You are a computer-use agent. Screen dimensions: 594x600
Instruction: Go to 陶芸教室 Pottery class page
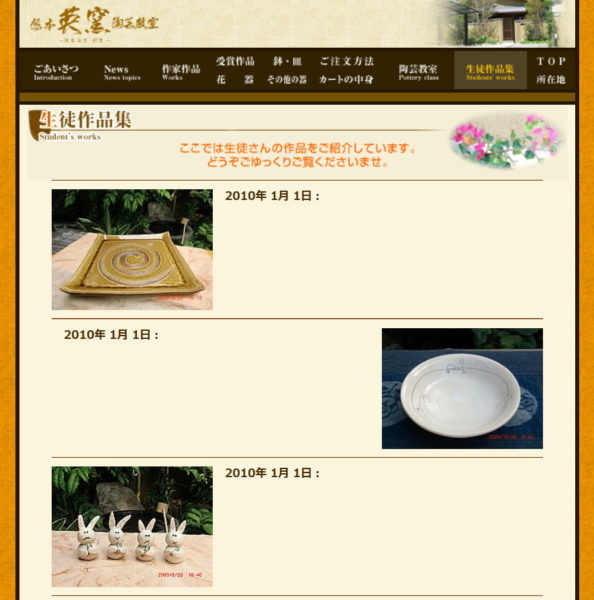point(418,72)
